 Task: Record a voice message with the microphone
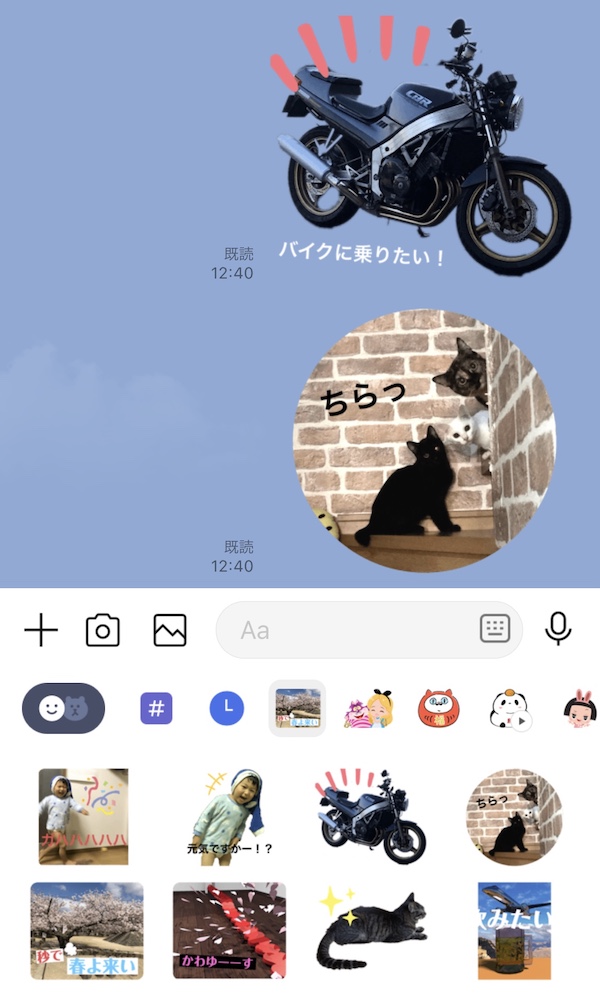pos(558,629)
